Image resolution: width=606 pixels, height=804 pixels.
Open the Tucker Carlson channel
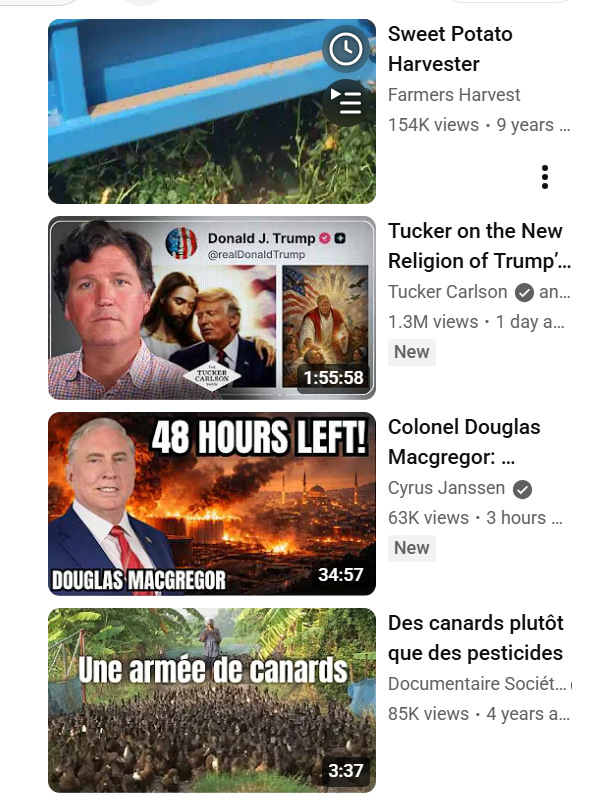pyautogui.click(x=447, y=292)
